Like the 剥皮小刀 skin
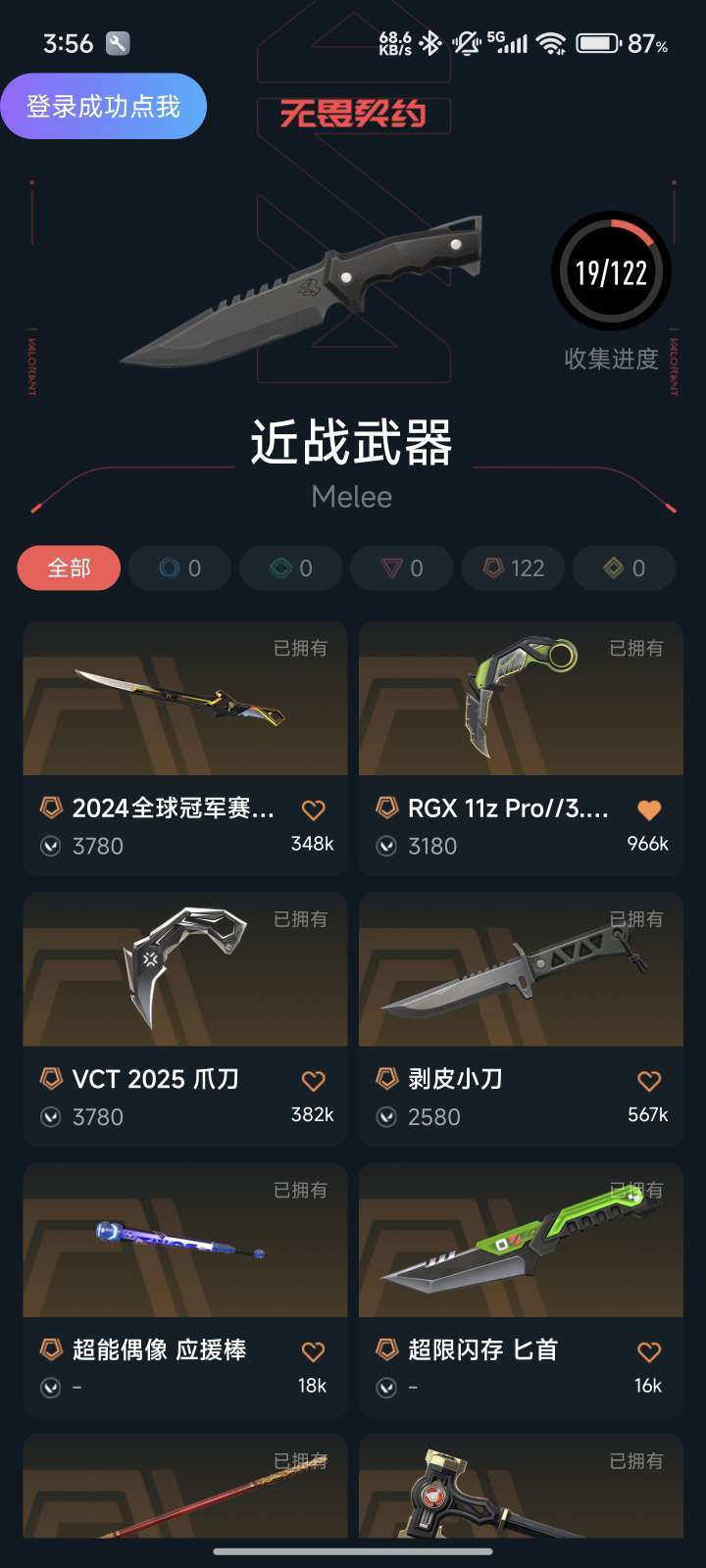 point(649,1081)
